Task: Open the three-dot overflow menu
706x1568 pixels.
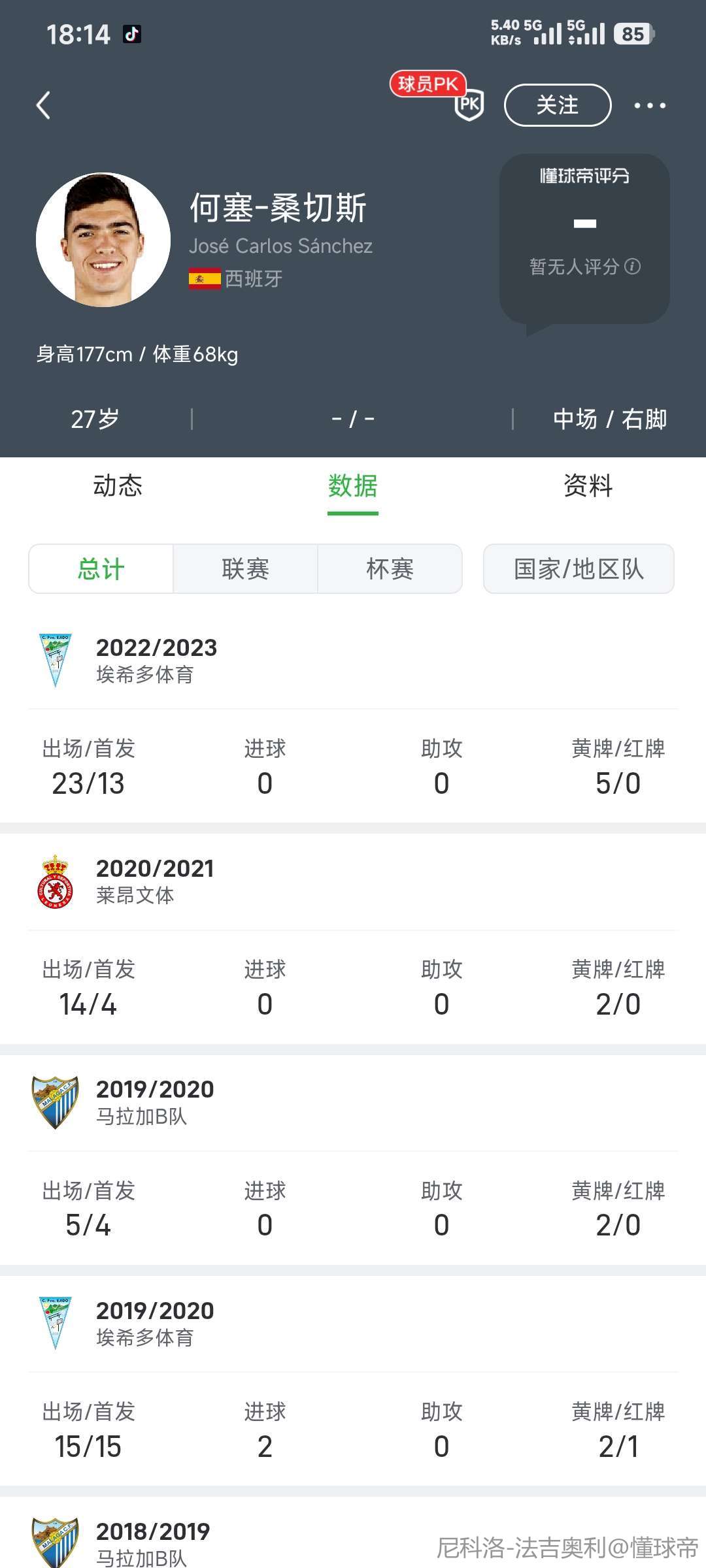Action: pos(650,105)
